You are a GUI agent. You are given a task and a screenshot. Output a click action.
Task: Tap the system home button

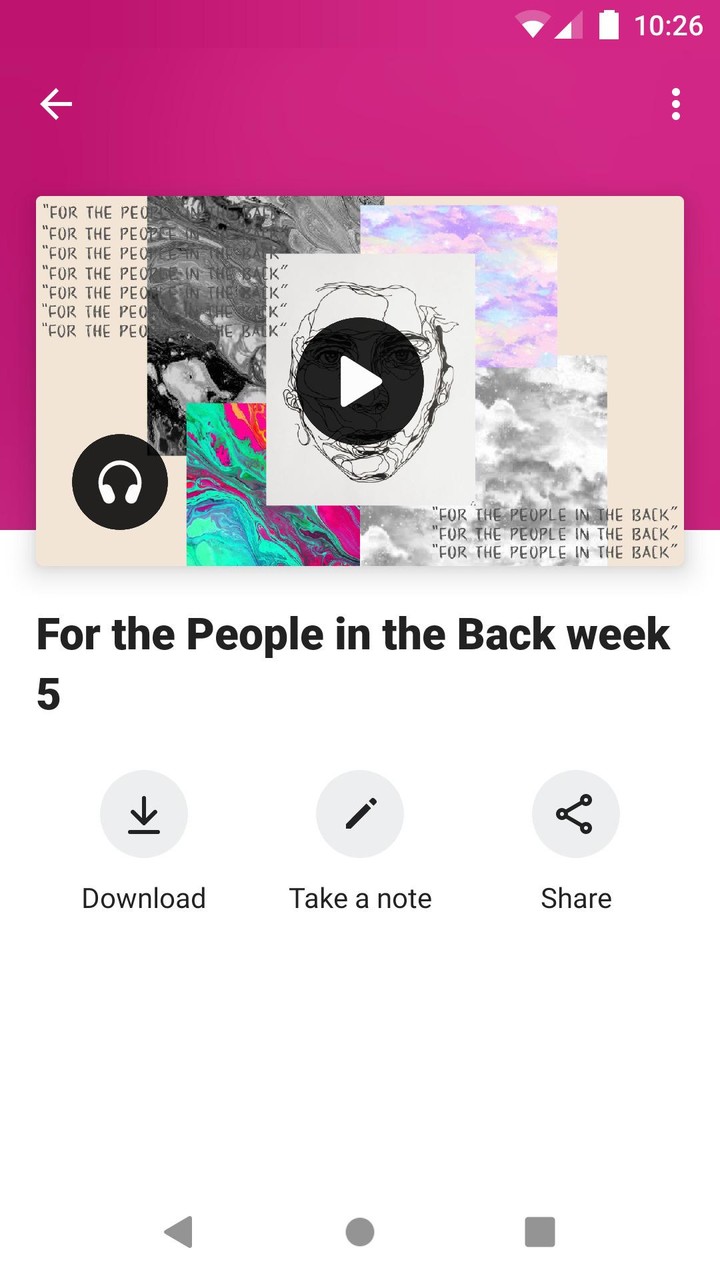point(360,1232)
